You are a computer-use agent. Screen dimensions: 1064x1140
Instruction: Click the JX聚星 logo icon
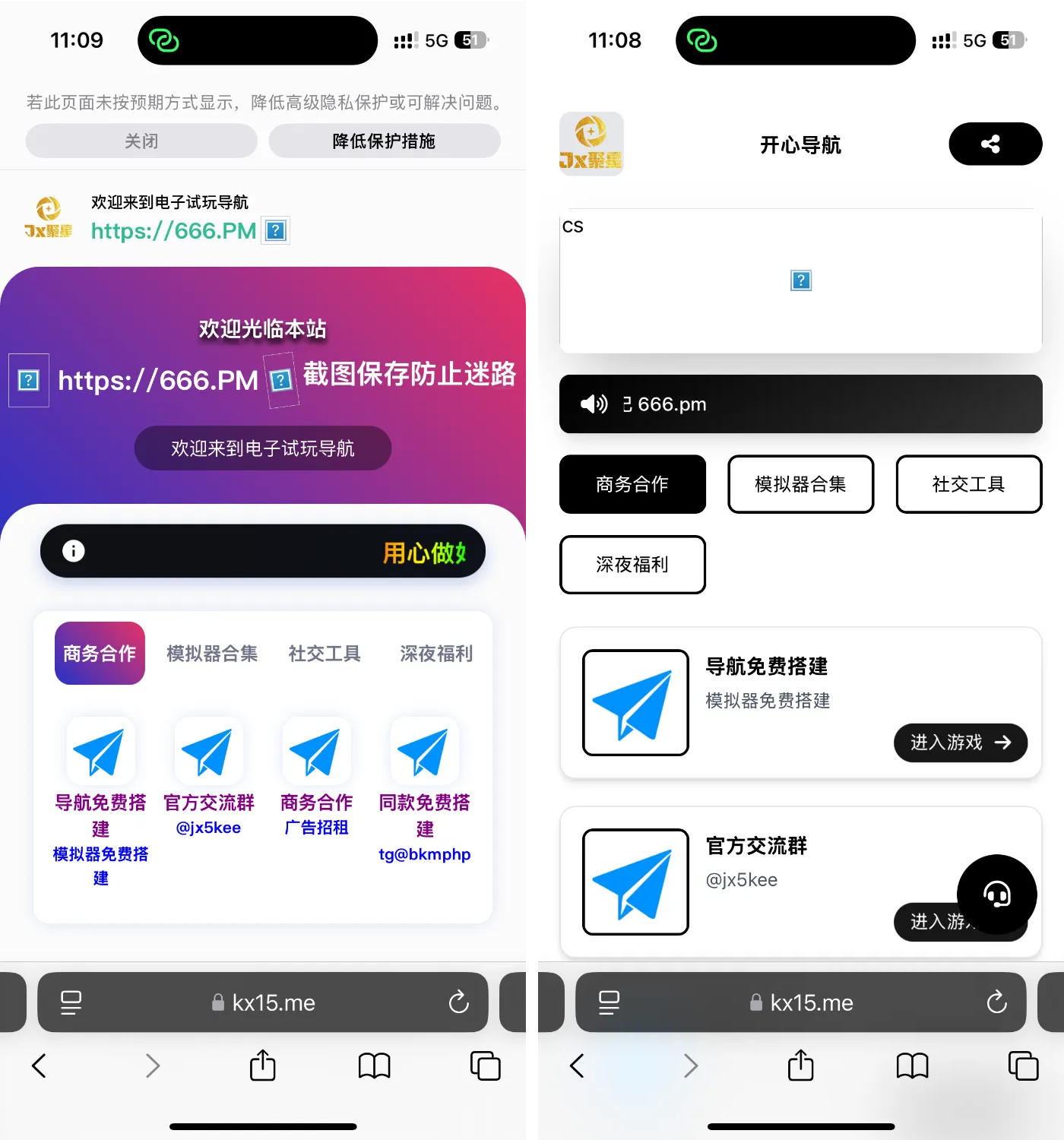click(591, 144)
